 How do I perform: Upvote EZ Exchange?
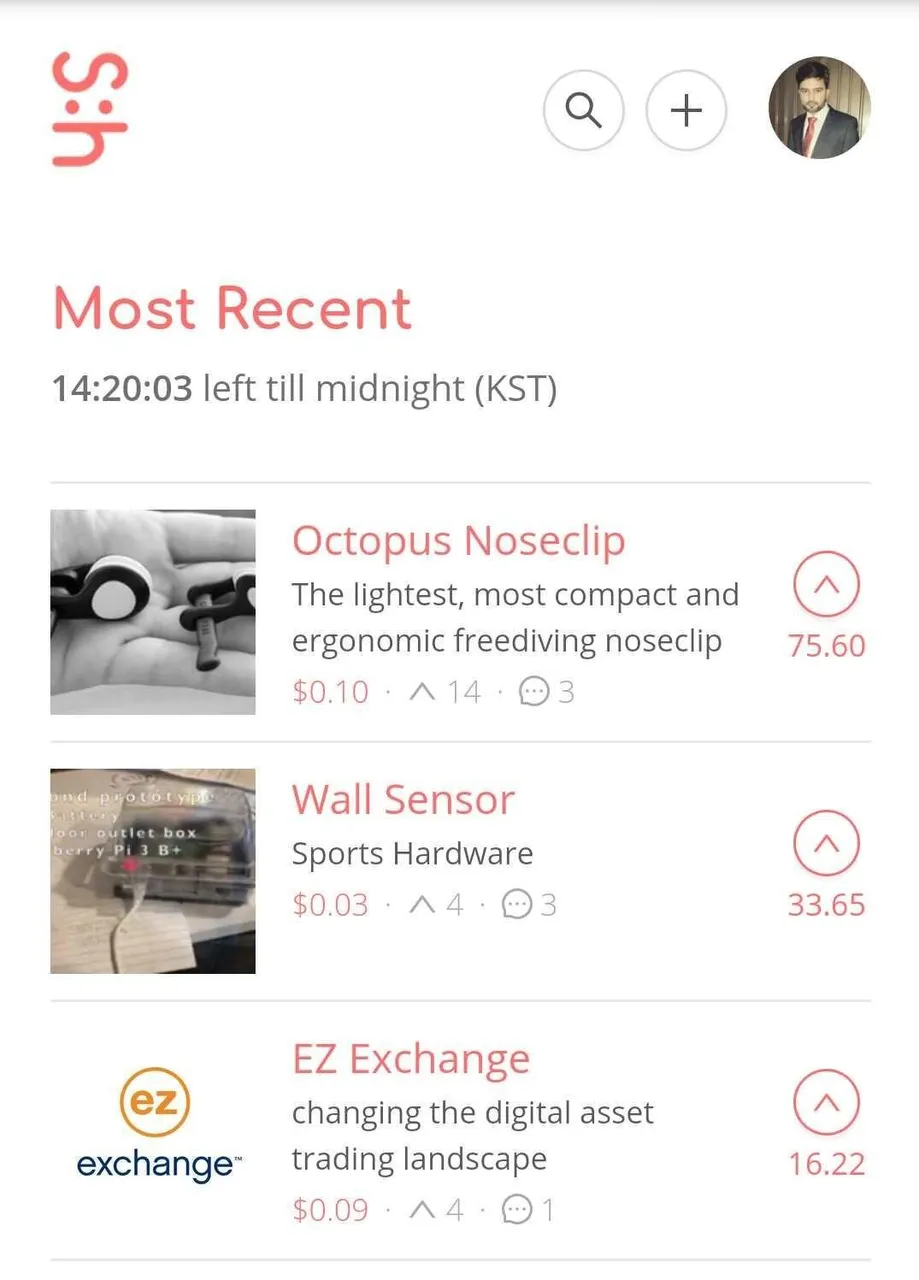click(826, 1105)
